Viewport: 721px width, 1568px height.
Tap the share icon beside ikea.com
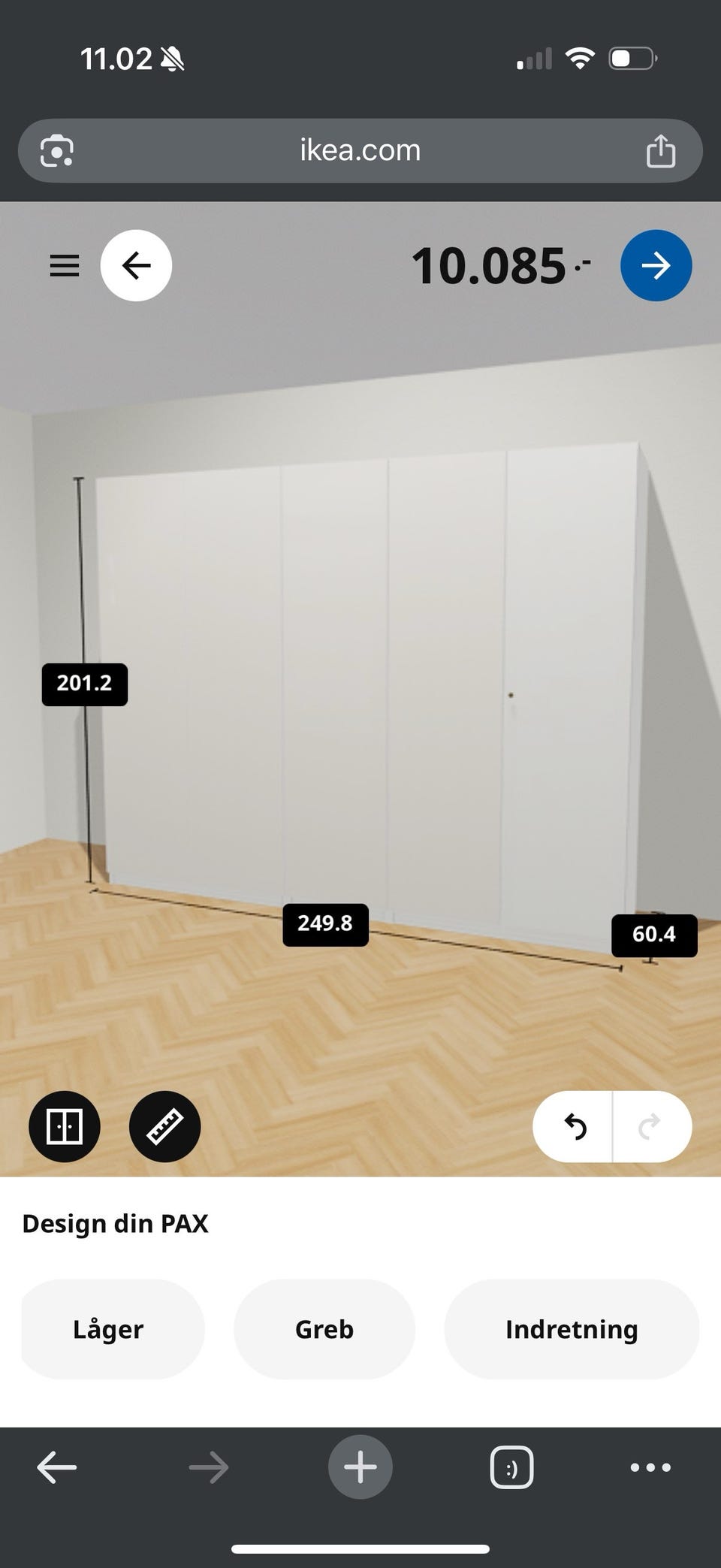(662, 150)
